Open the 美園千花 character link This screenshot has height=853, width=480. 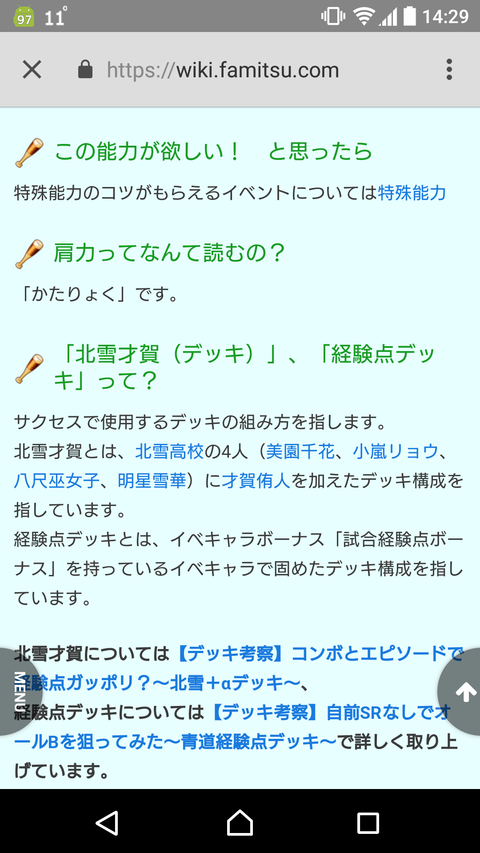pos(300,451)
